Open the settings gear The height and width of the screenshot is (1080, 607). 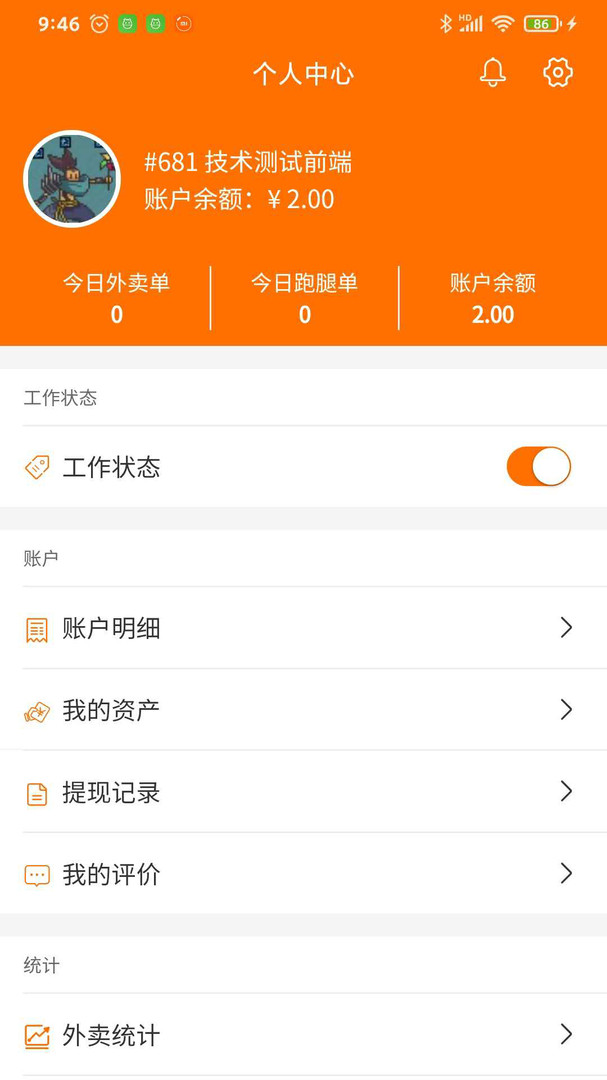click(558, 73)
